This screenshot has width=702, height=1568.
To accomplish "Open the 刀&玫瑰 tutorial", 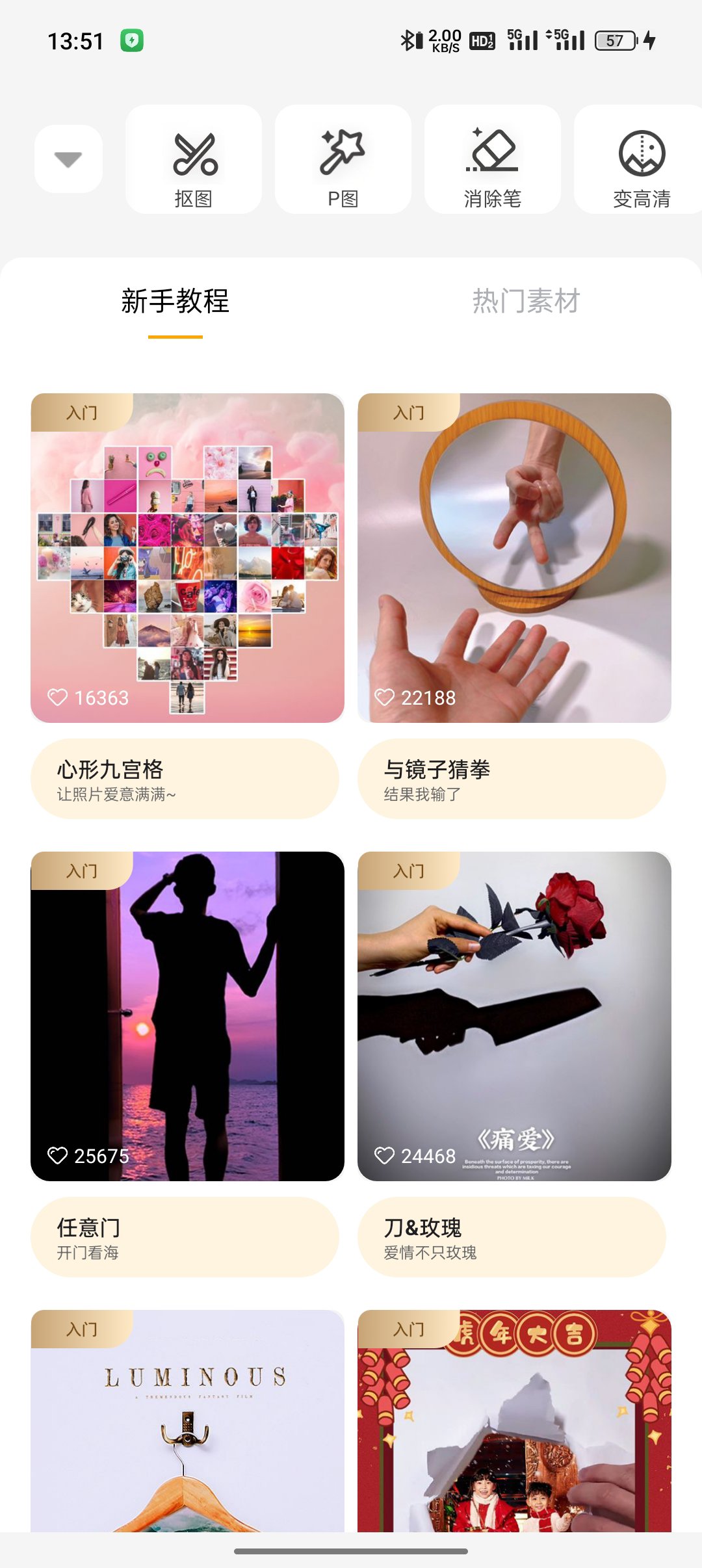I will pos(514,1016).
